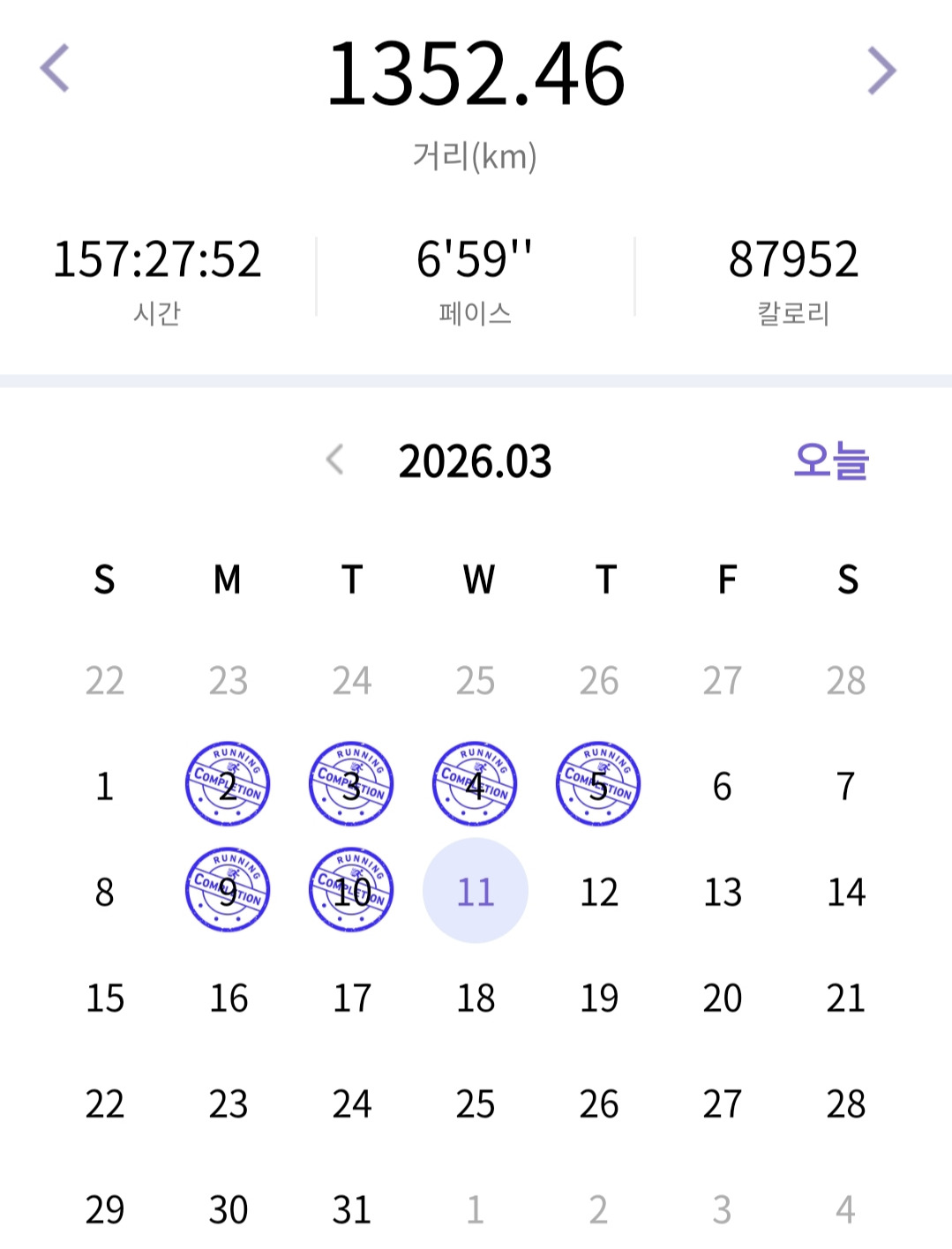Image resolution: width=952 pixels, height=1249 pixels.
Task: Open the run record for March 3
Action: [x=351, y=784]
